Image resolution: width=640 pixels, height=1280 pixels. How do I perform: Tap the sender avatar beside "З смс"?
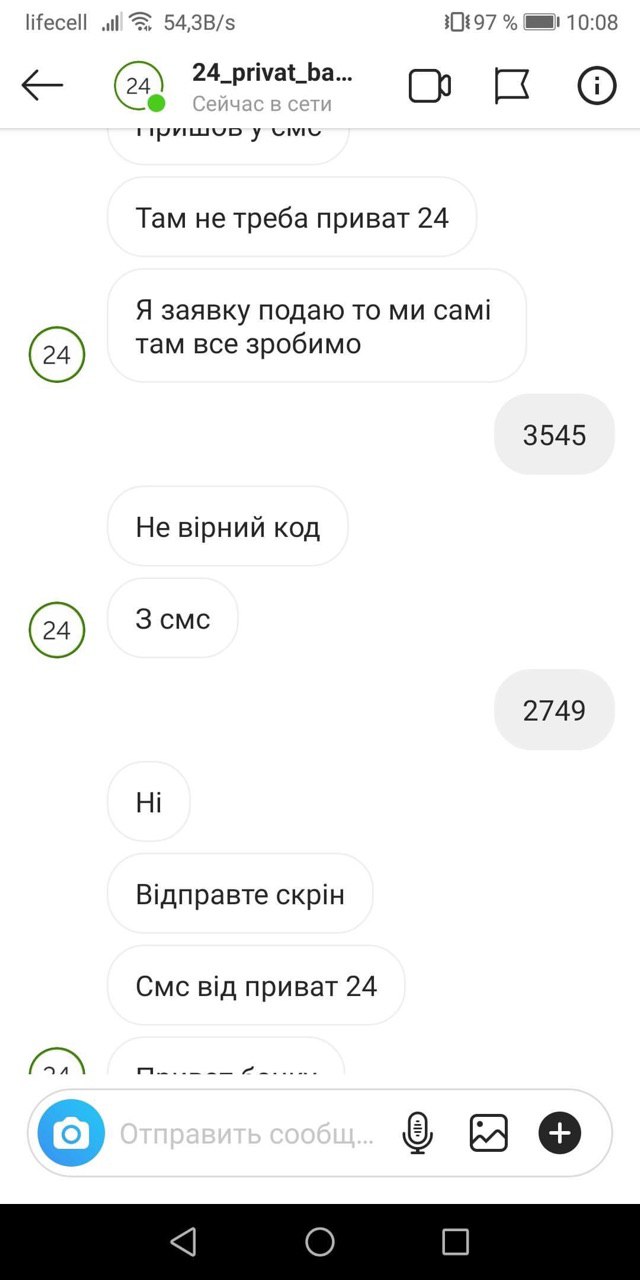(57, 630)
